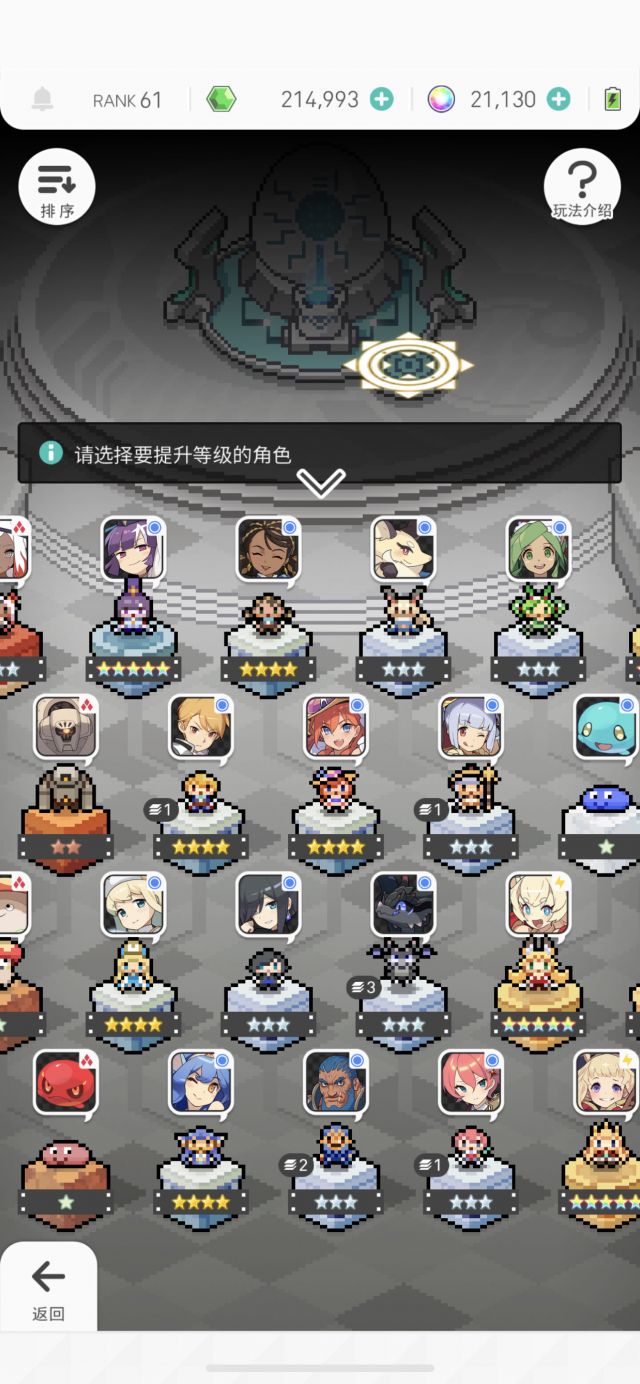
Task: Select the red-haired witch four-star character
Action: coord(336,780)
